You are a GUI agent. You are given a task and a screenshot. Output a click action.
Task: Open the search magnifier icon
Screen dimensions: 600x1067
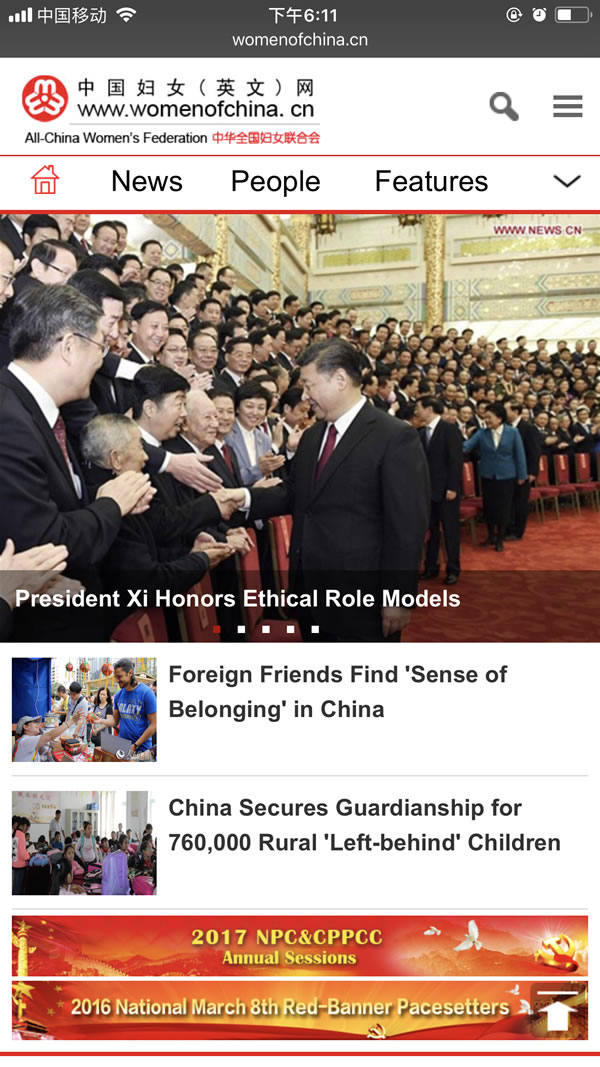point(504,106)
